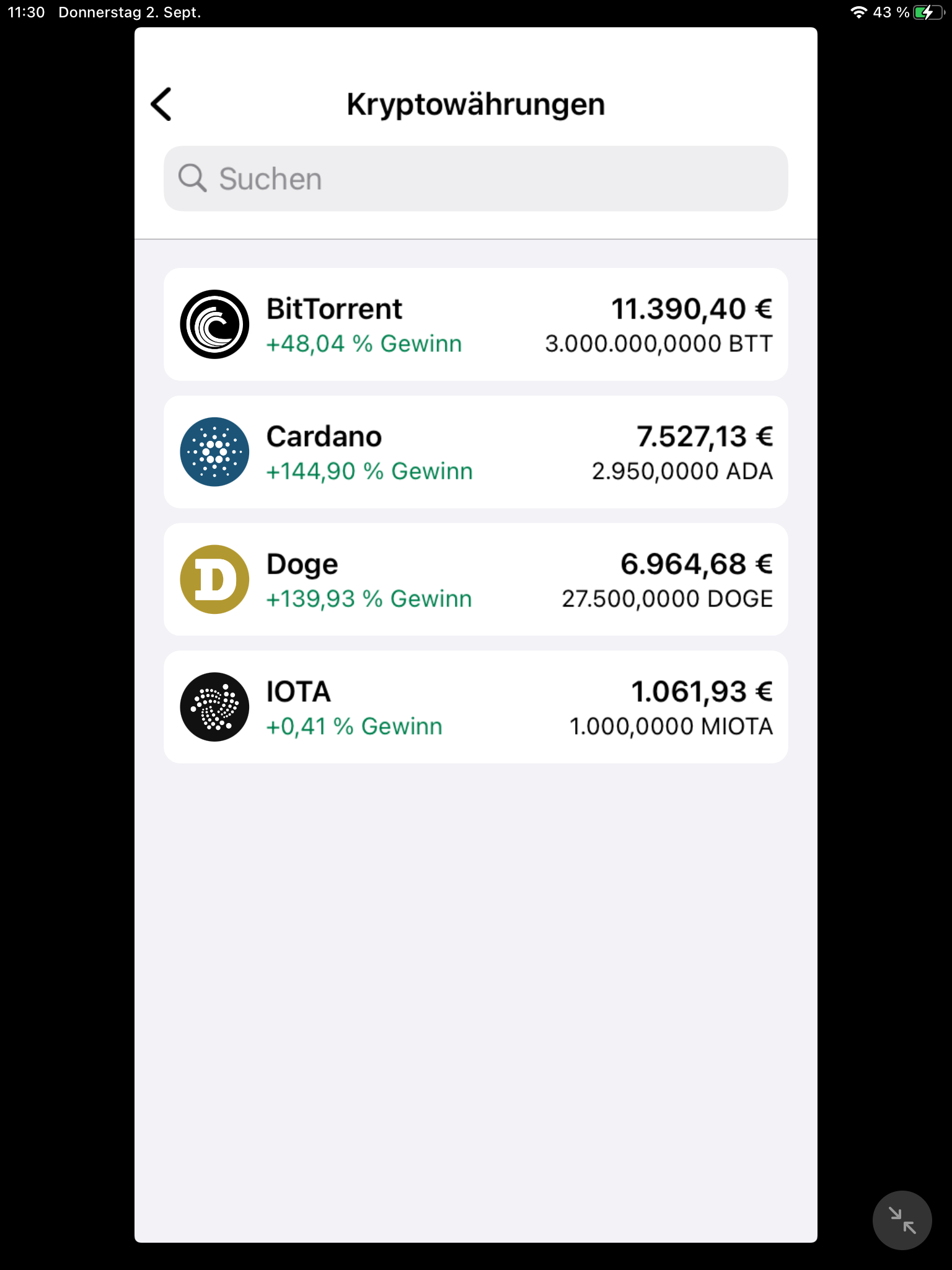Select the IOTA entry
952x1270 pixels.
(475, 707)
